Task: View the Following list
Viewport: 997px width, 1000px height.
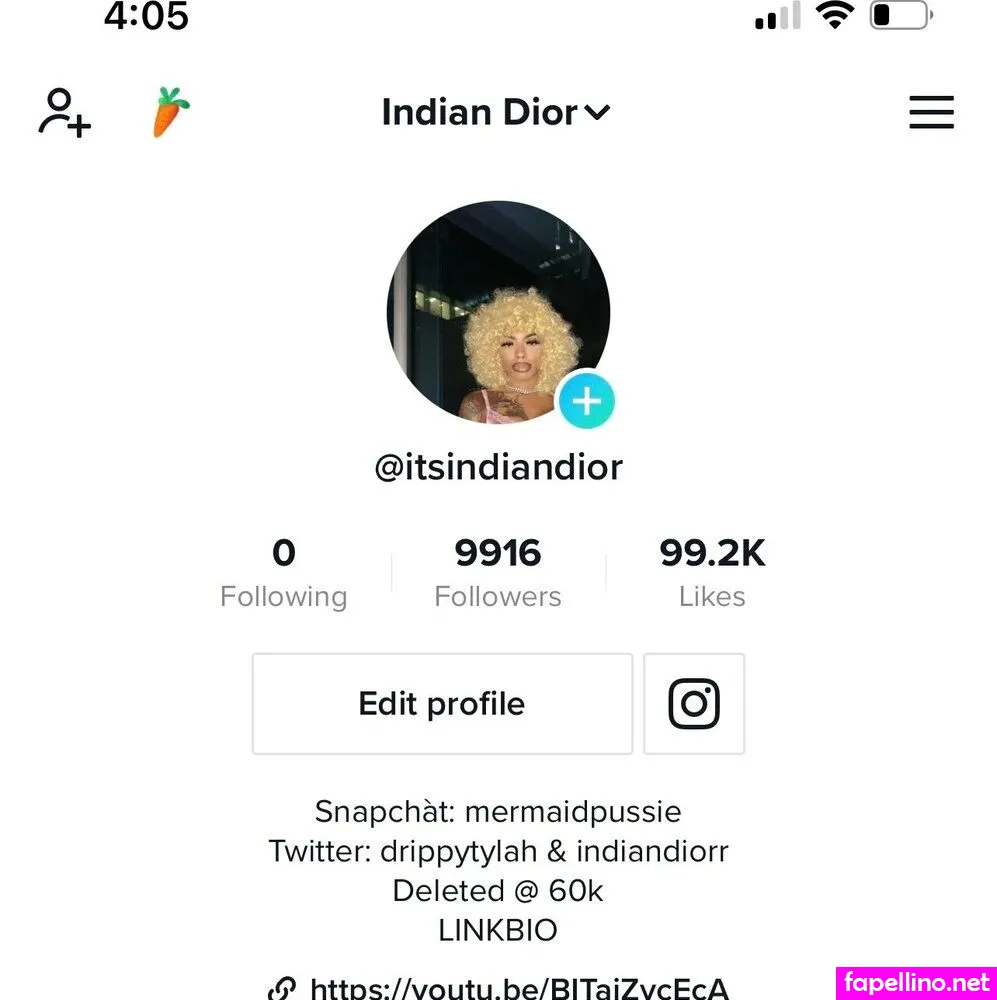Action: [x=283, y=573]
